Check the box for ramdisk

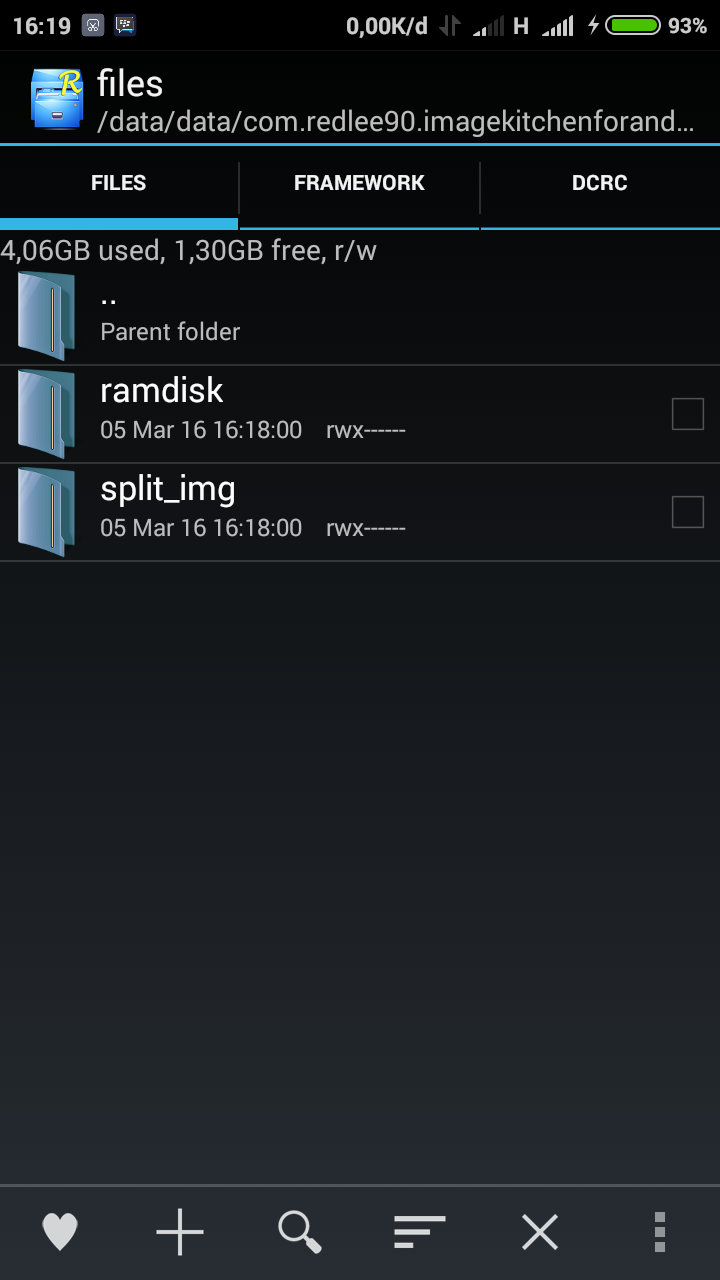click(x=687, y=413)
